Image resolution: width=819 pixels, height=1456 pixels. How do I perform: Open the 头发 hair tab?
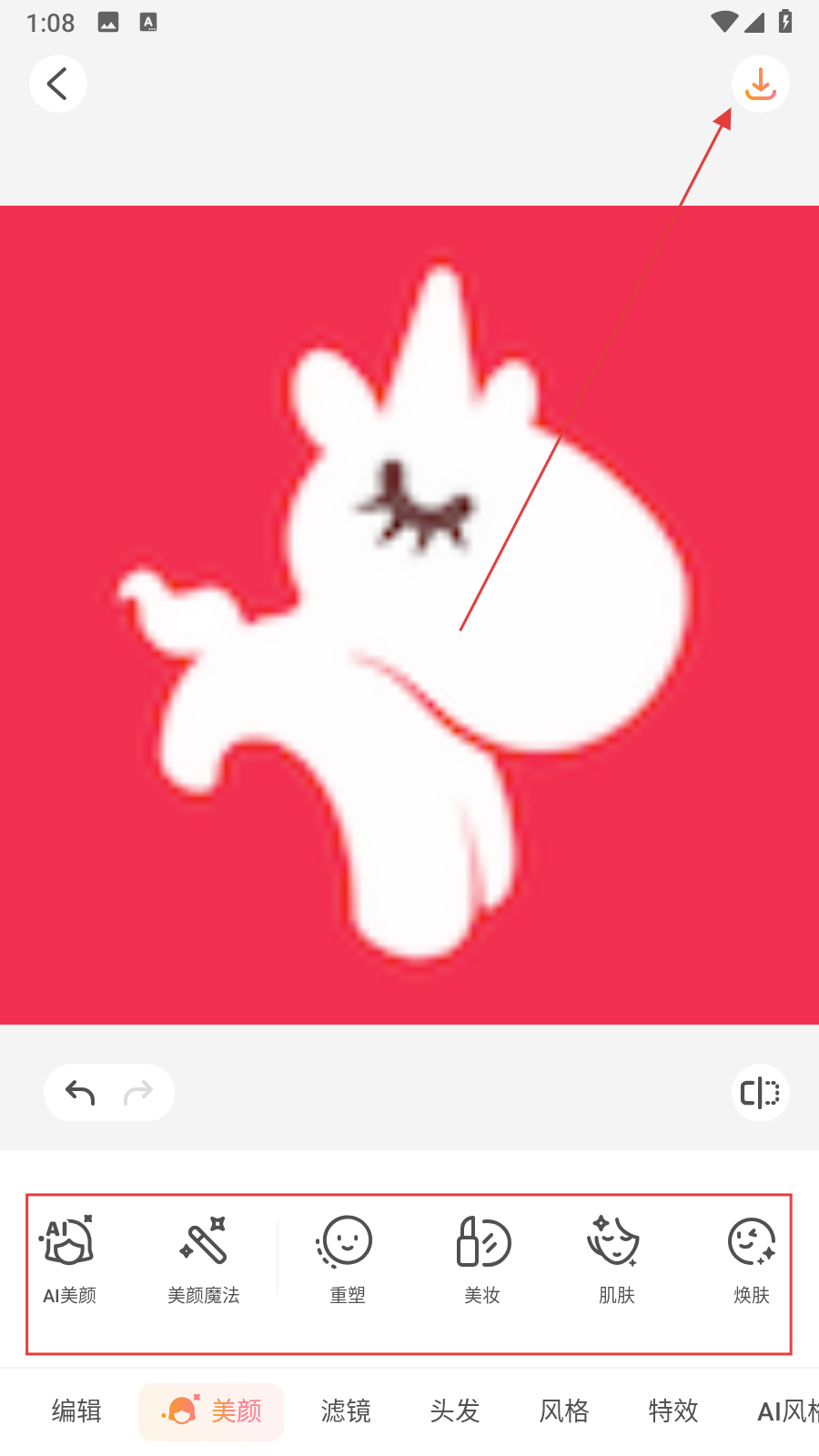[x=455, y=1411]
